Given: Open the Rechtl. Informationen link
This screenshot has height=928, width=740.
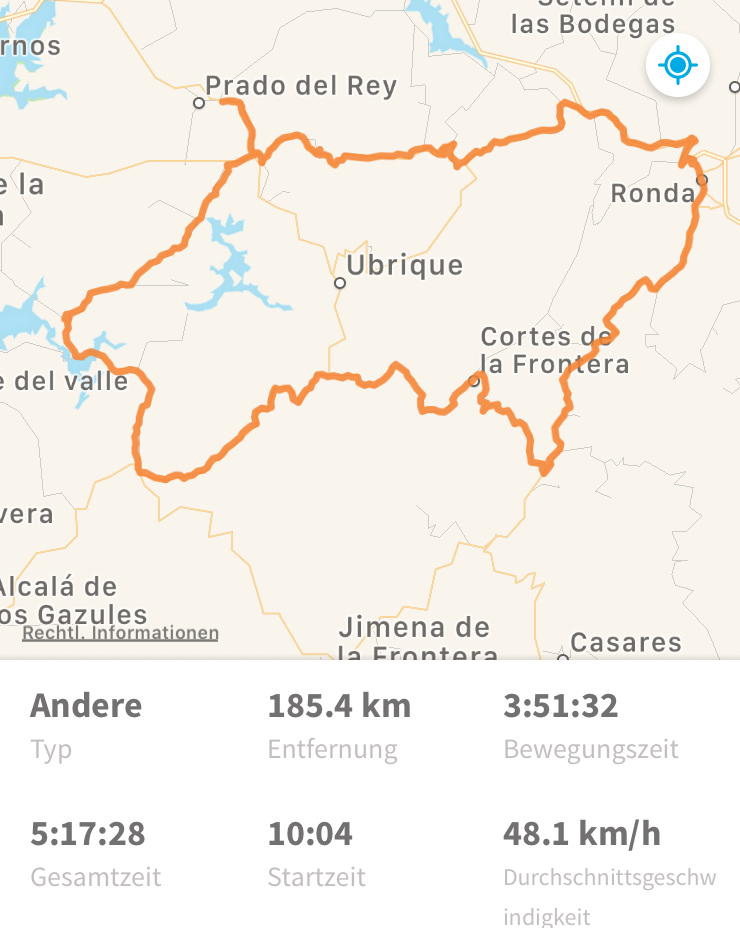Looking at the screenshot, I should (x=120, y=633).
